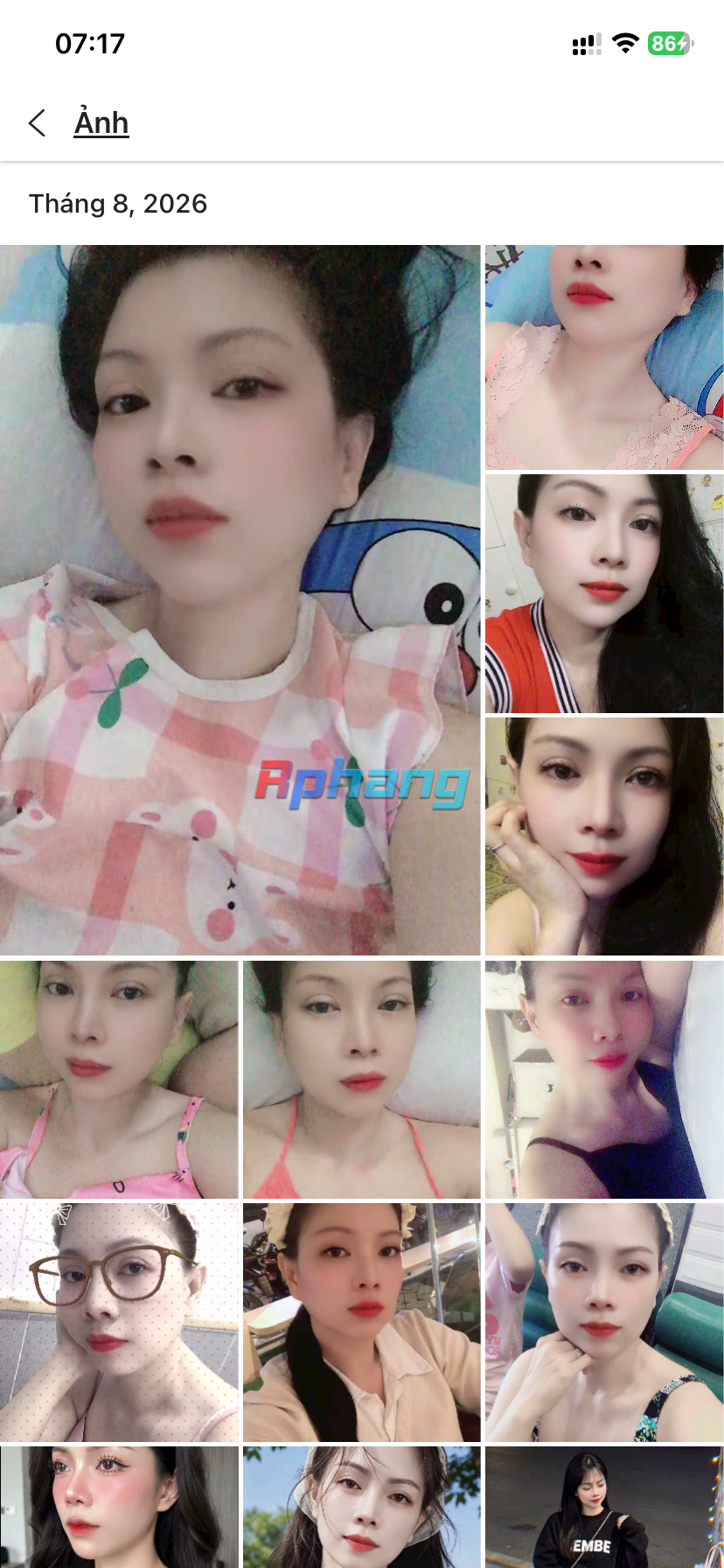Viewport: 724px width, 1568px height.
Task: Open the photo with red striped-collar jacket
Action: point(604,593)
